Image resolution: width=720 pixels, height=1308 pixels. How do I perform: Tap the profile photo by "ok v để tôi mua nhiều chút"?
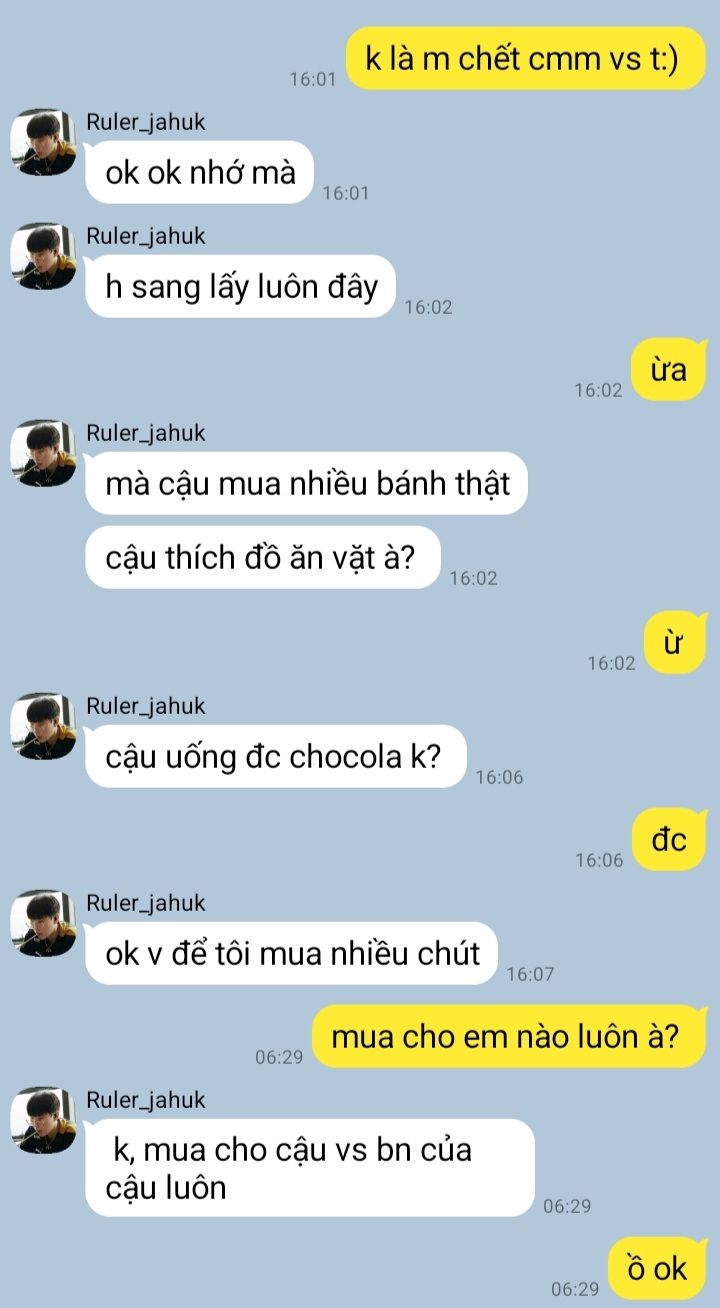coord(43,923)
